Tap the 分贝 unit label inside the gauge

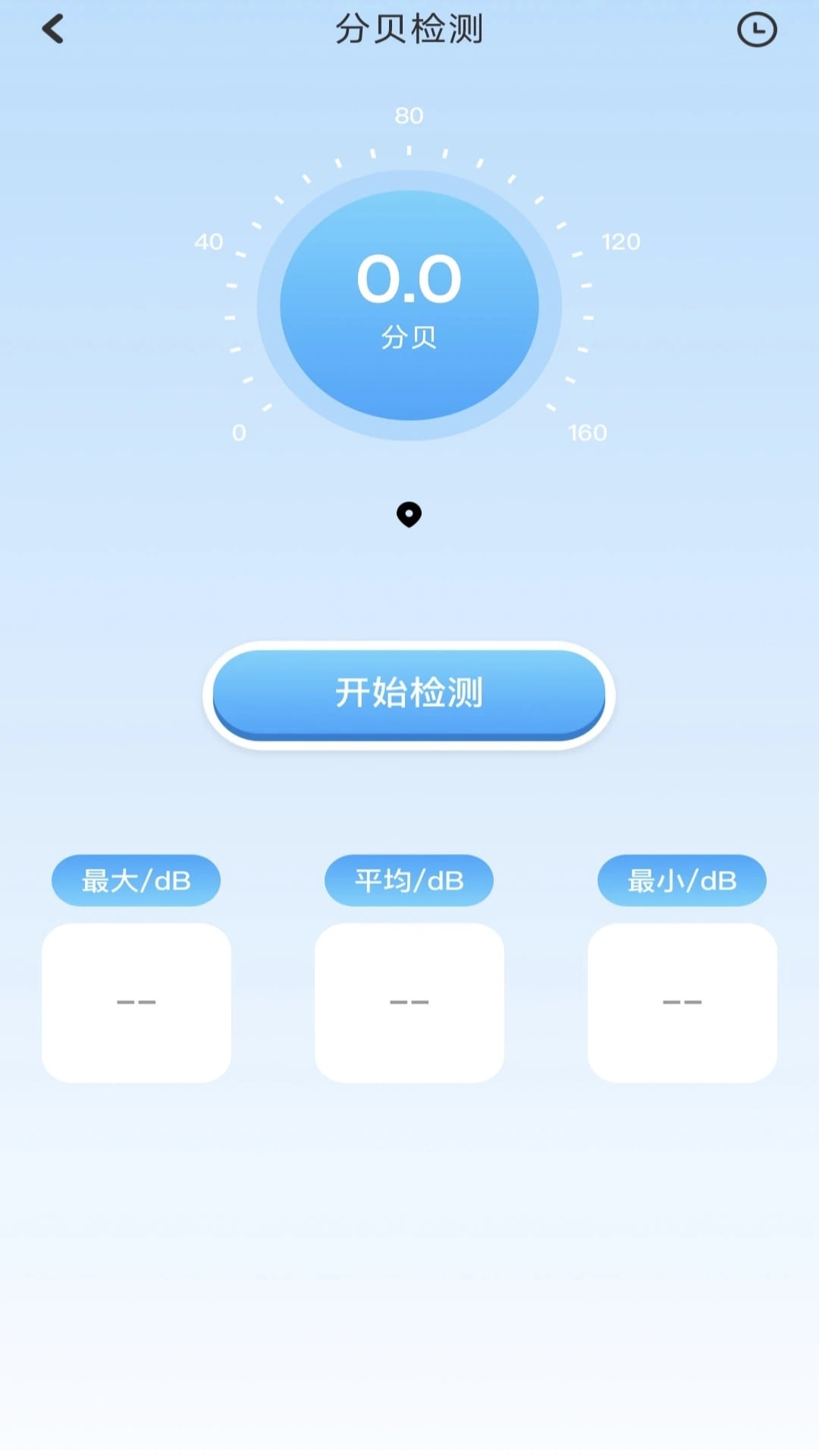[x=409, y=339]
